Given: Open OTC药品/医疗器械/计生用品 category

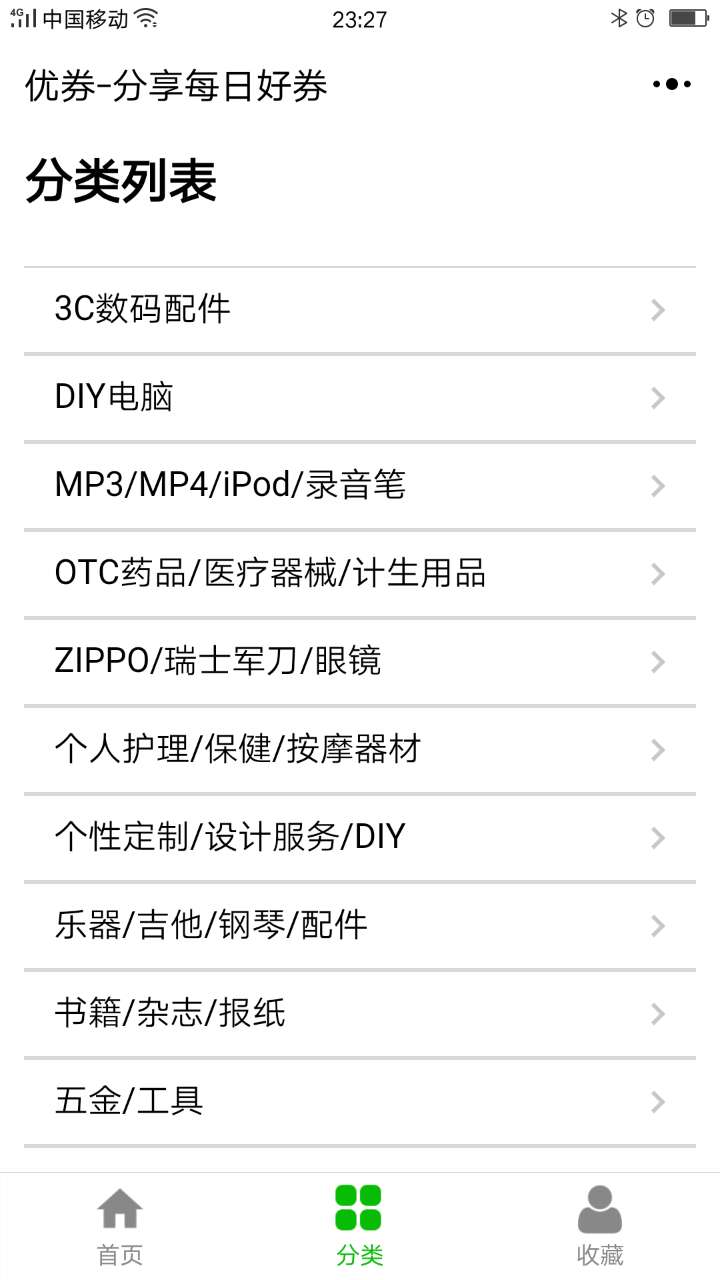Looking at the screenshot, I should [360, 574].
